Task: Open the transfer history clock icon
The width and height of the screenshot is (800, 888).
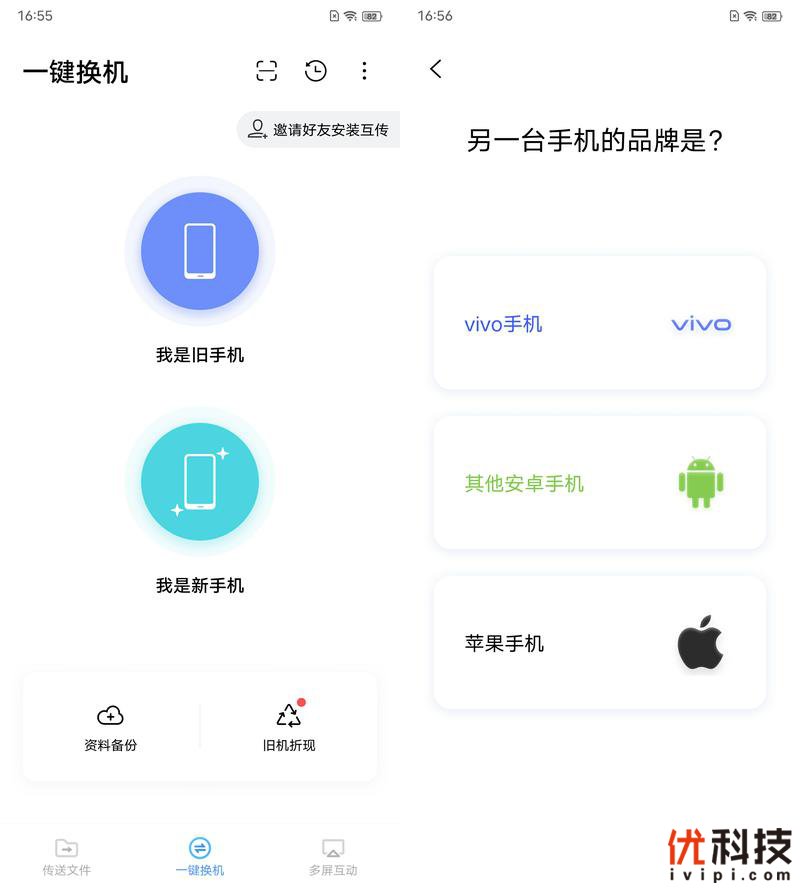Action: pyautogui.click(x=315, y=70)
